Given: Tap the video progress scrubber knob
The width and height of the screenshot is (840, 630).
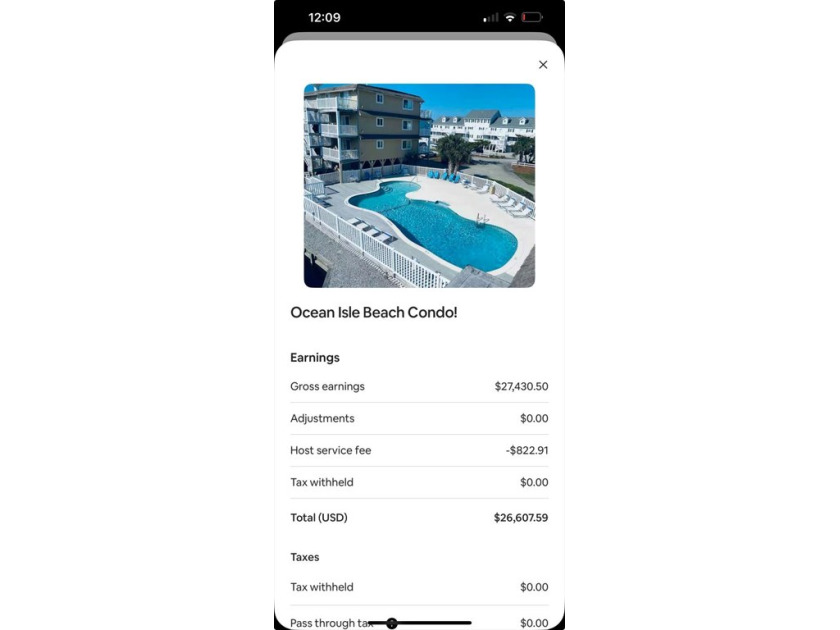Looking at the screenshot, I should point(392,623).
